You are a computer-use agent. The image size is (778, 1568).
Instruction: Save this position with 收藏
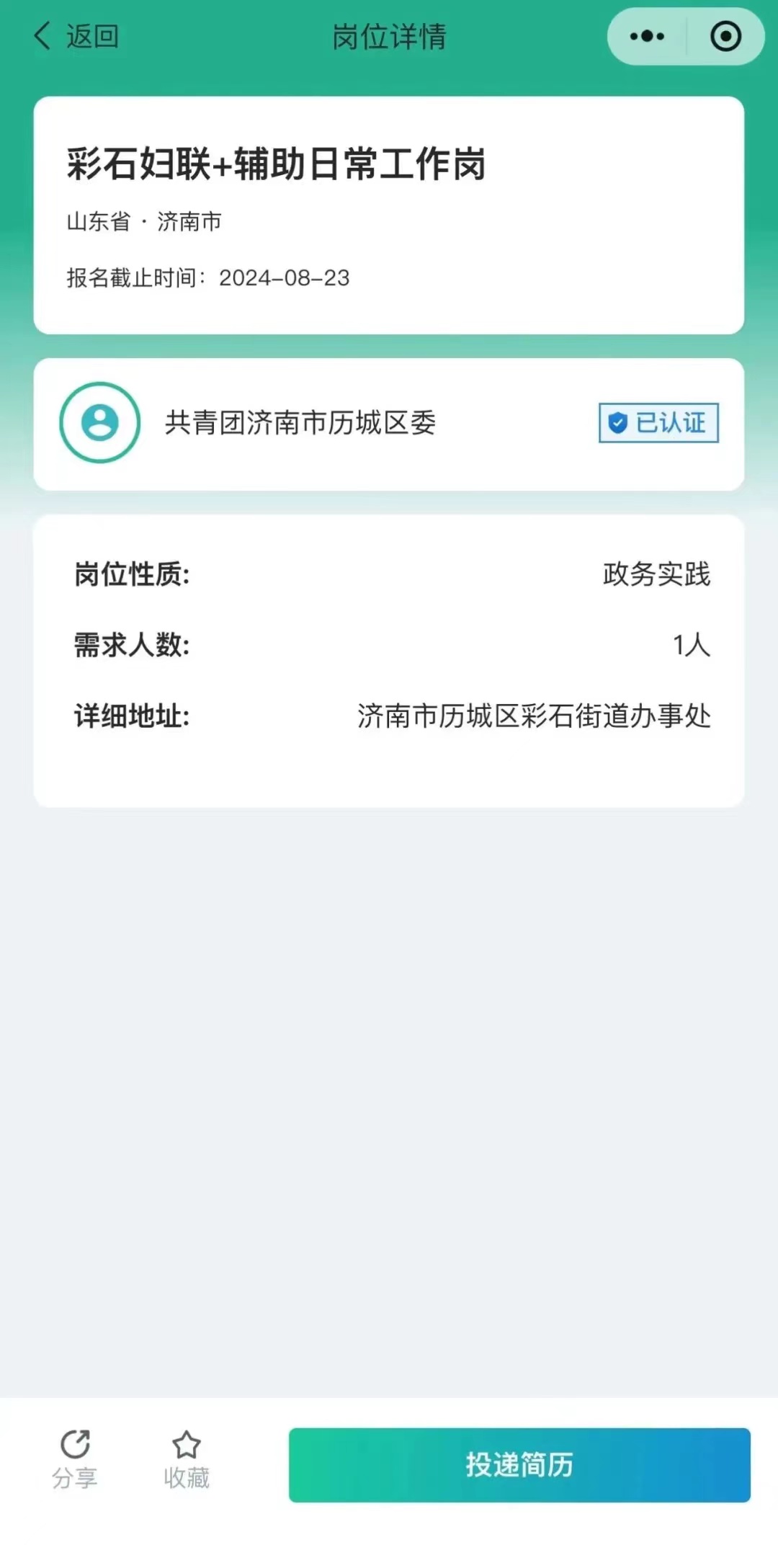[x=187, y=1458]
